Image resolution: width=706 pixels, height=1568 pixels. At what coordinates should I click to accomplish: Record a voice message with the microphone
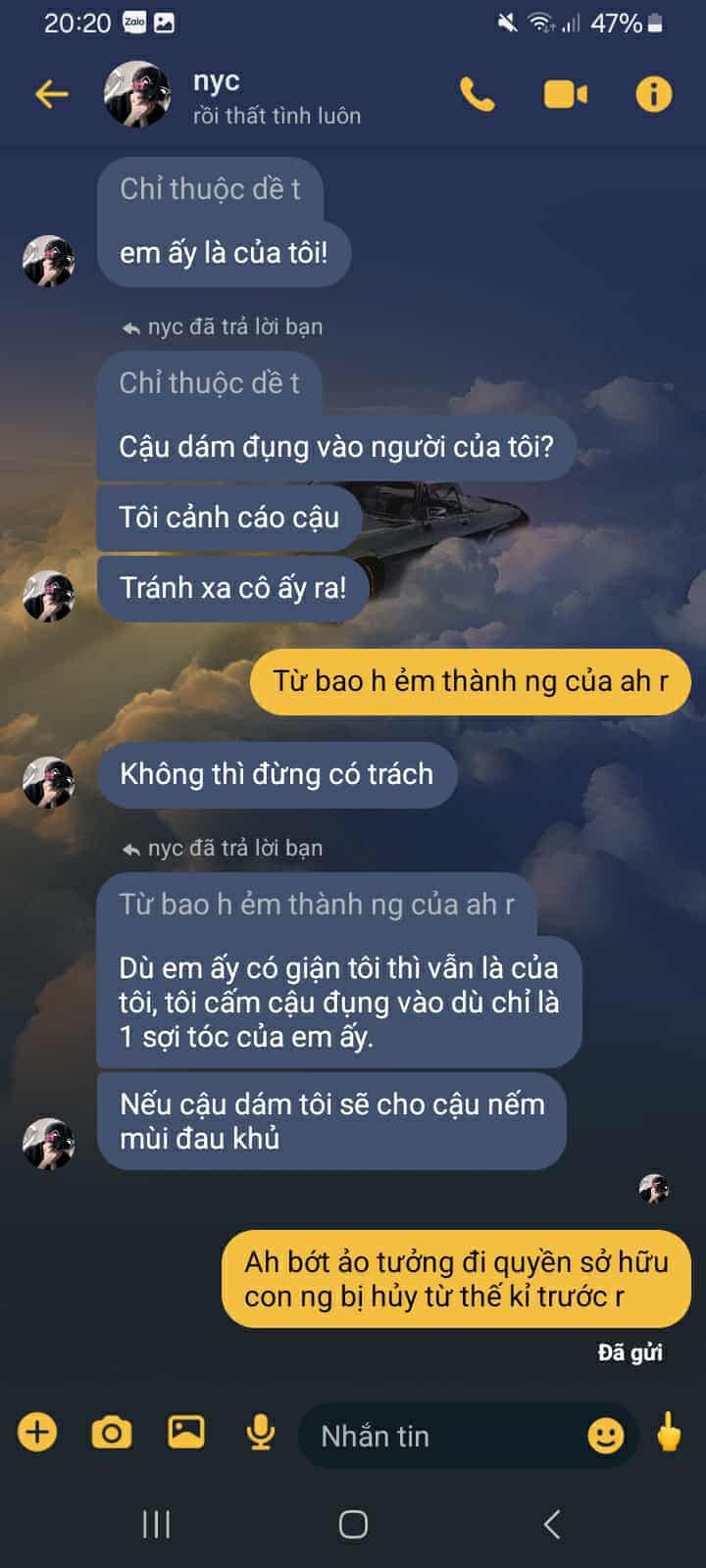click(x=260, y=1433)
